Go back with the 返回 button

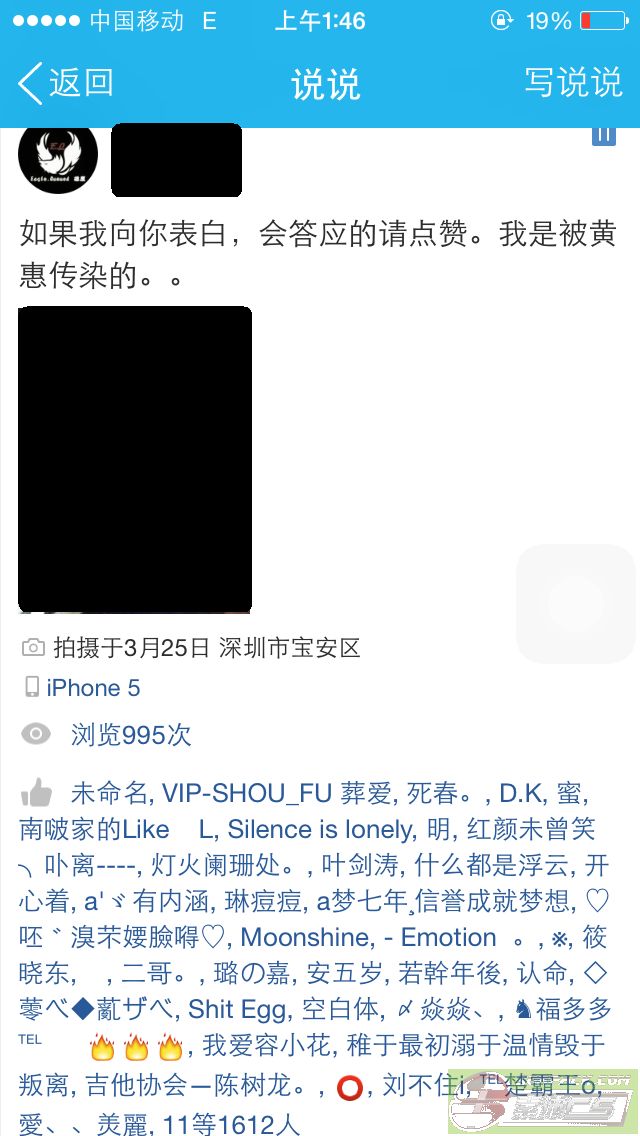66,83
